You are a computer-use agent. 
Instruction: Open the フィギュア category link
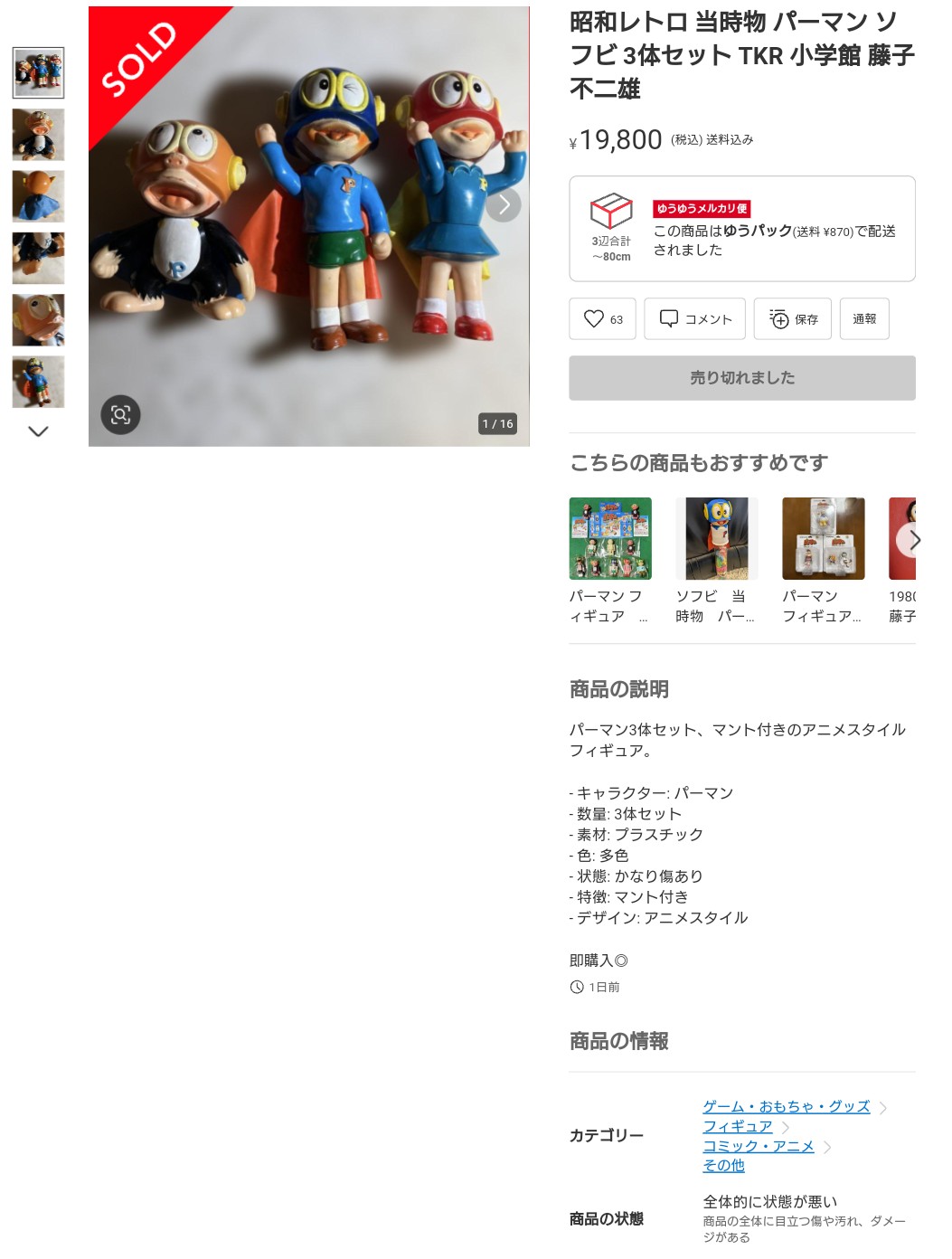[737, 1126]
